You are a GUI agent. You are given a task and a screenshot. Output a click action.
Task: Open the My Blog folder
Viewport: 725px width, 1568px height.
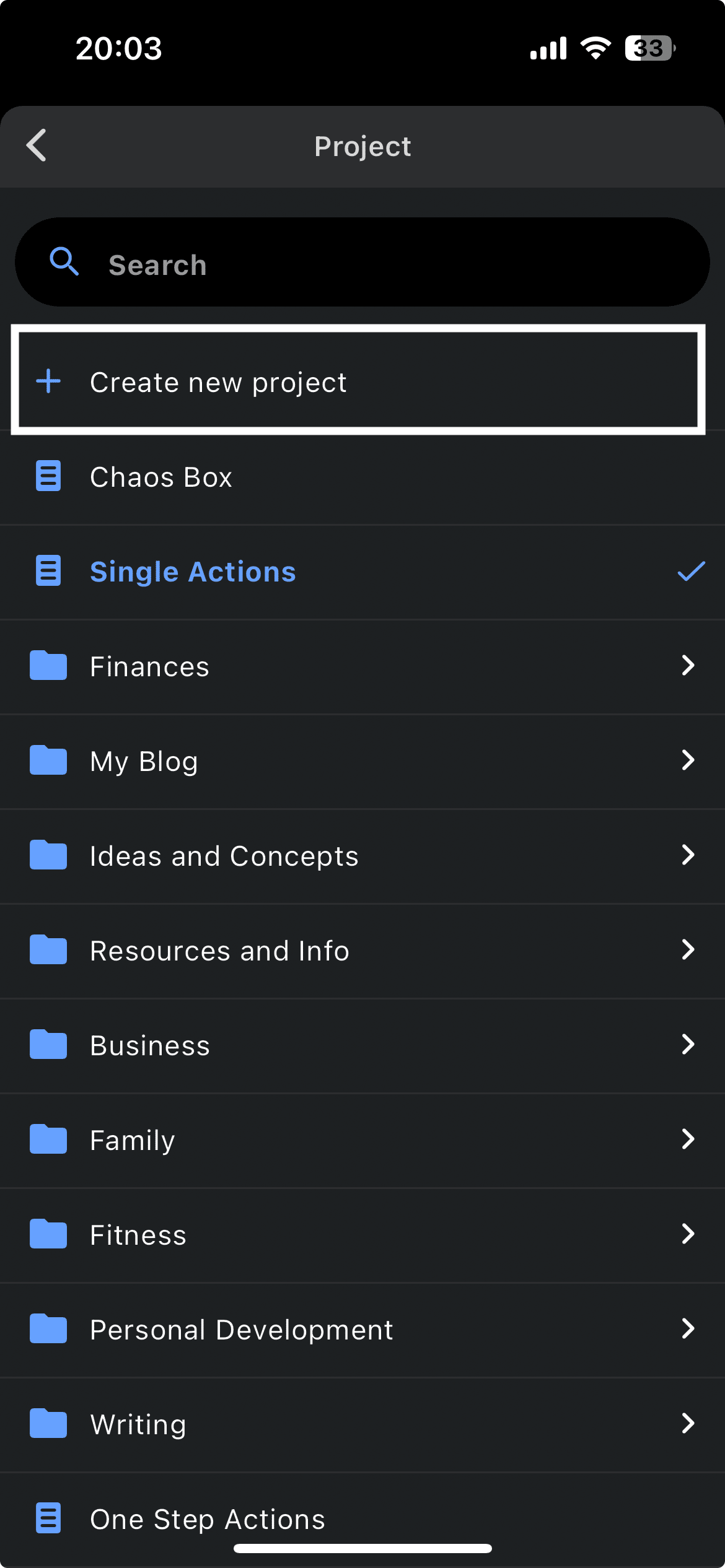click(x=362, y=762)
